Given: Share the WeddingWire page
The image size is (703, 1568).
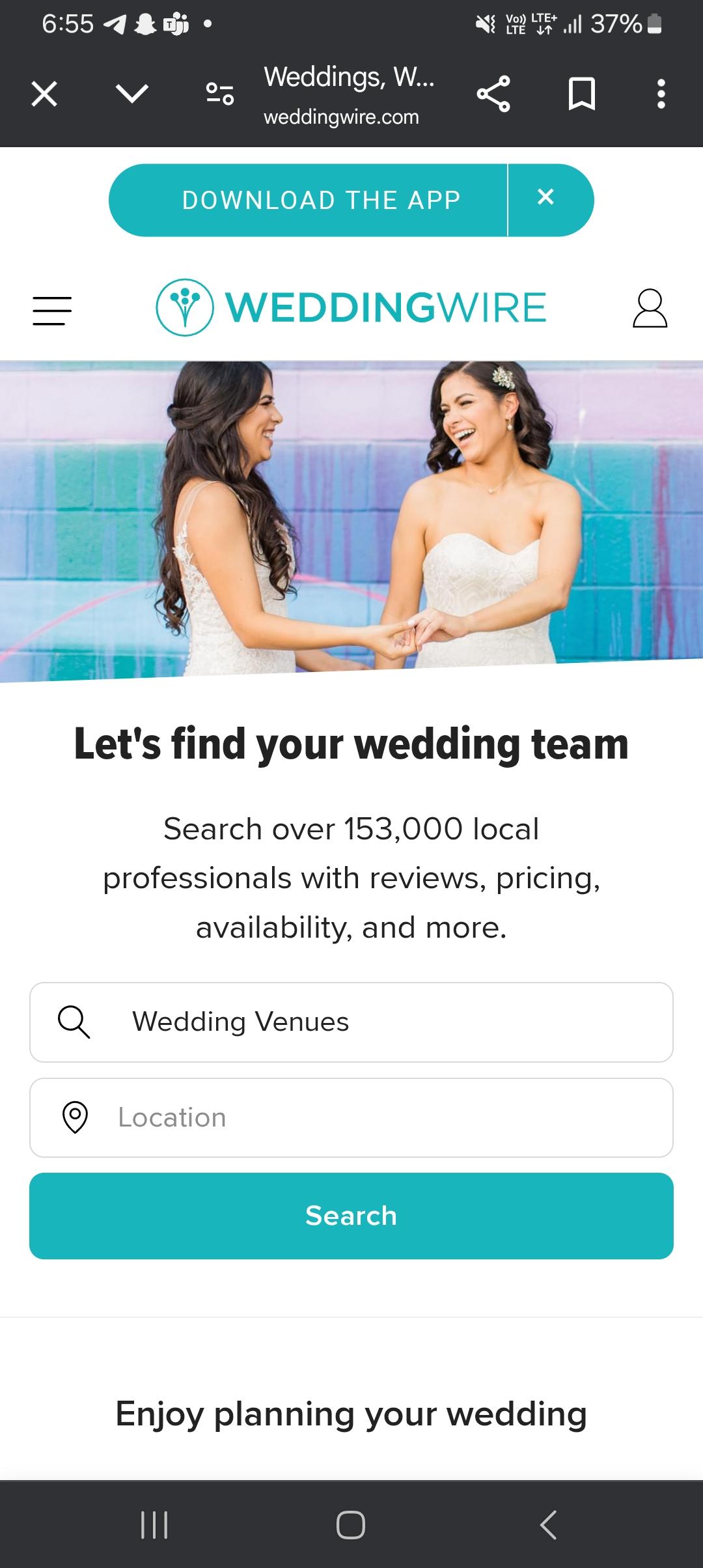Looking at the screenshot, I should (493, 94).
